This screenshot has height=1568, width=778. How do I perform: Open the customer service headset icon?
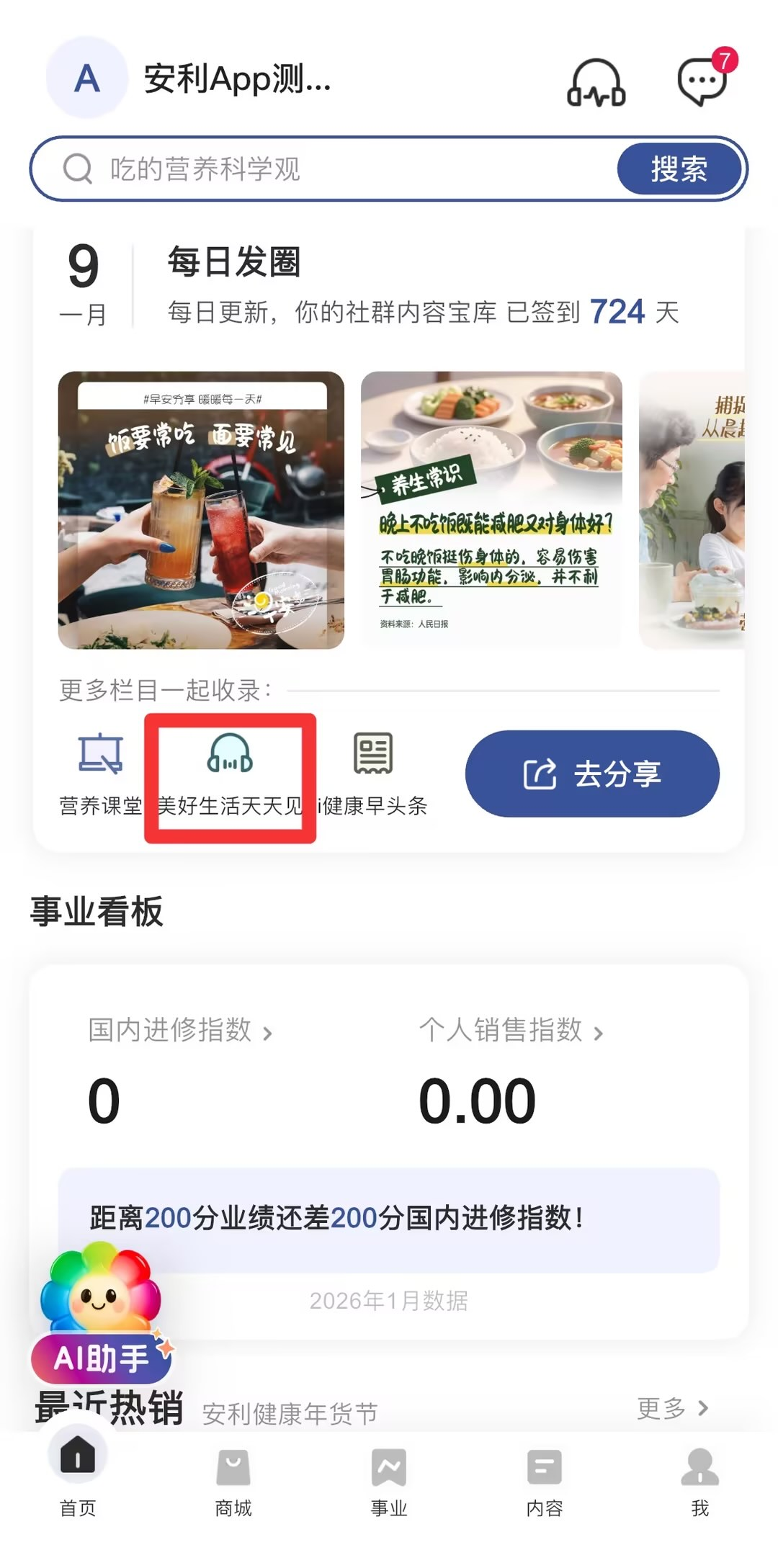[x=596, y=84]
